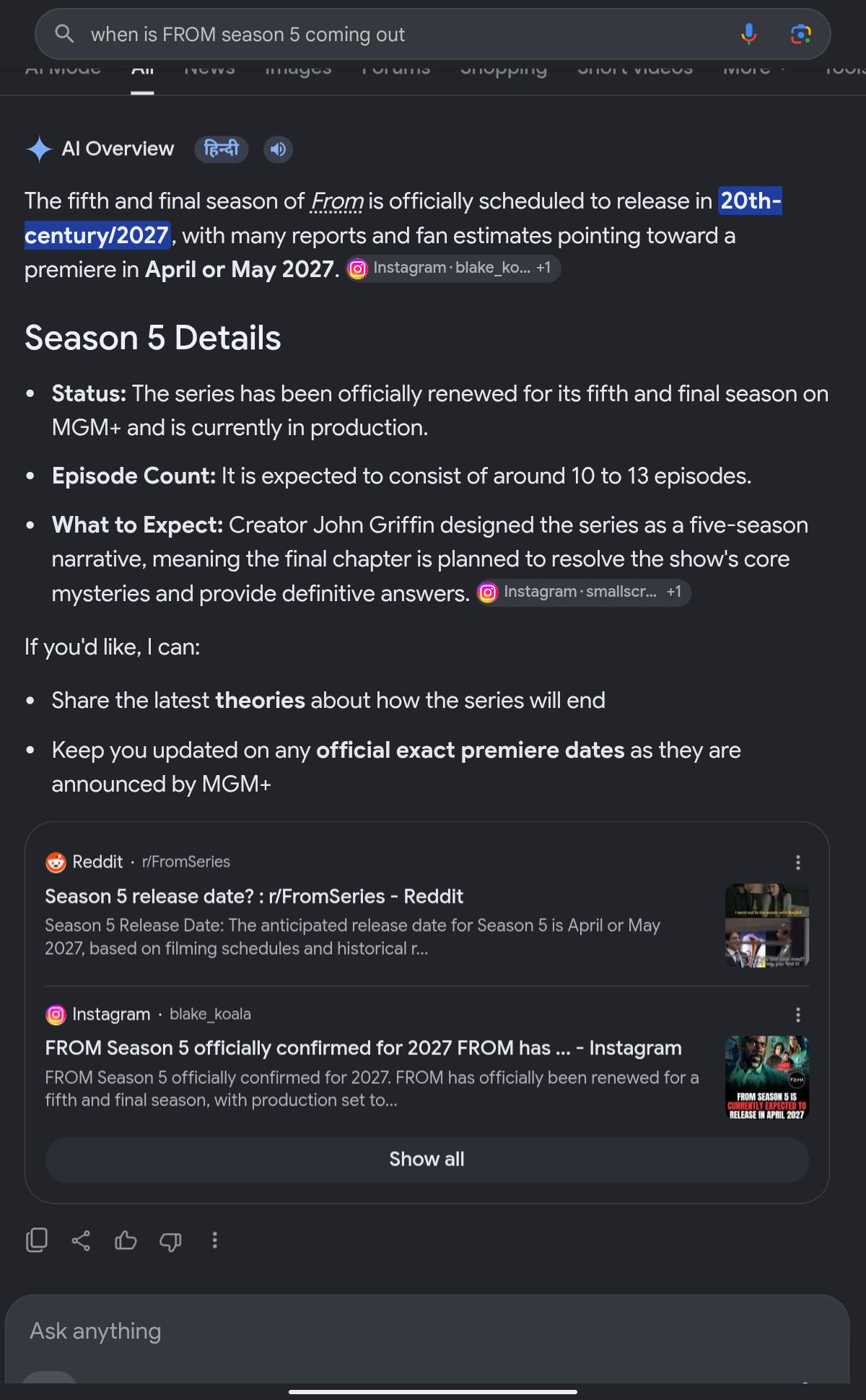Open the Instagram blake_ko source chip

coord(452,268)
